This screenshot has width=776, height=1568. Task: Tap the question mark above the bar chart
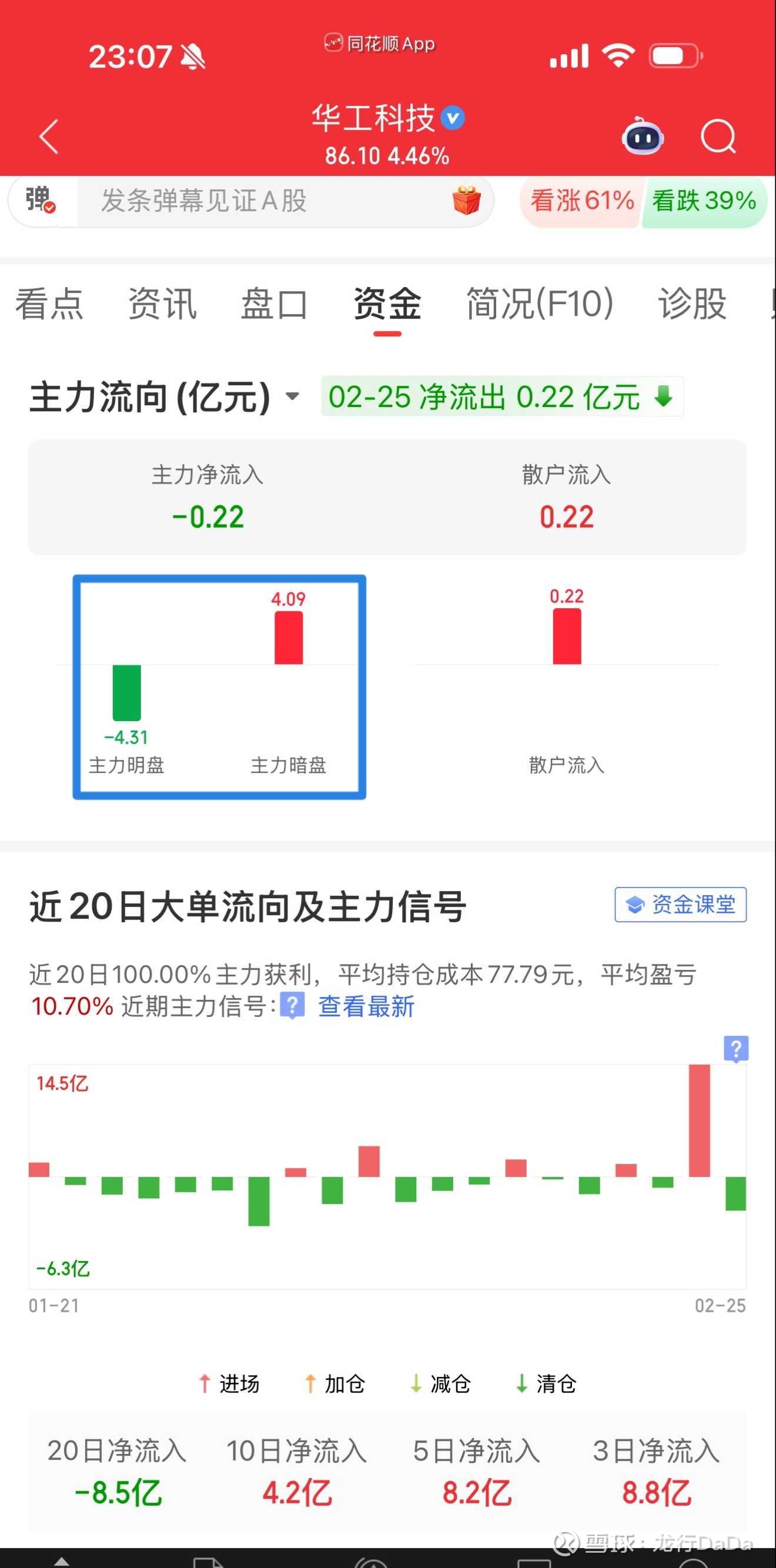(x=736, y=1049)
